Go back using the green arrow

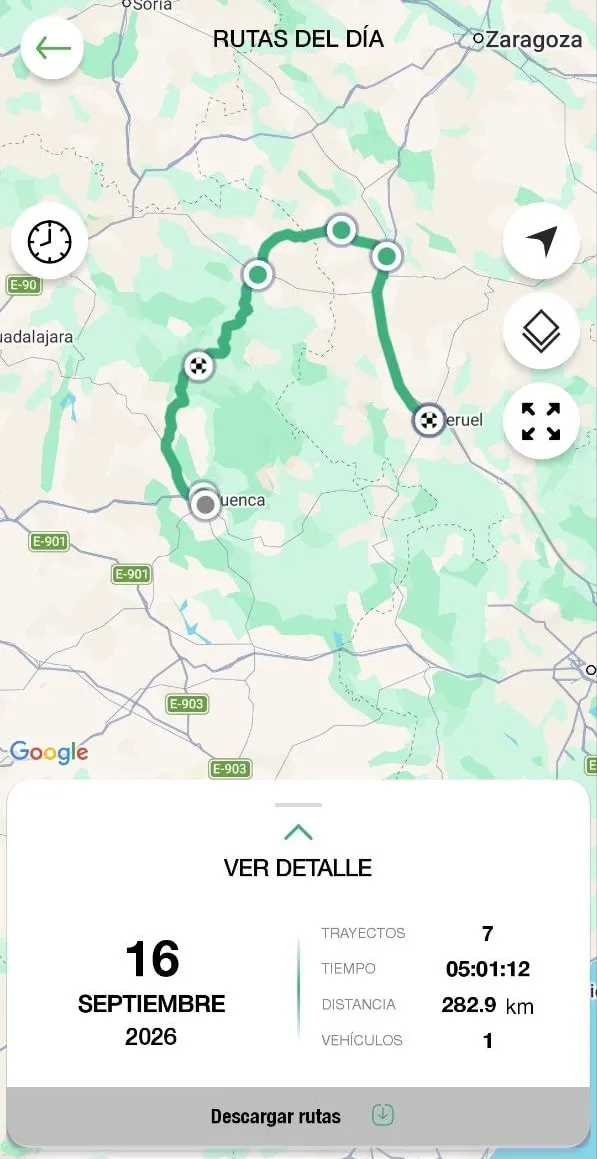tap(52, 48)
